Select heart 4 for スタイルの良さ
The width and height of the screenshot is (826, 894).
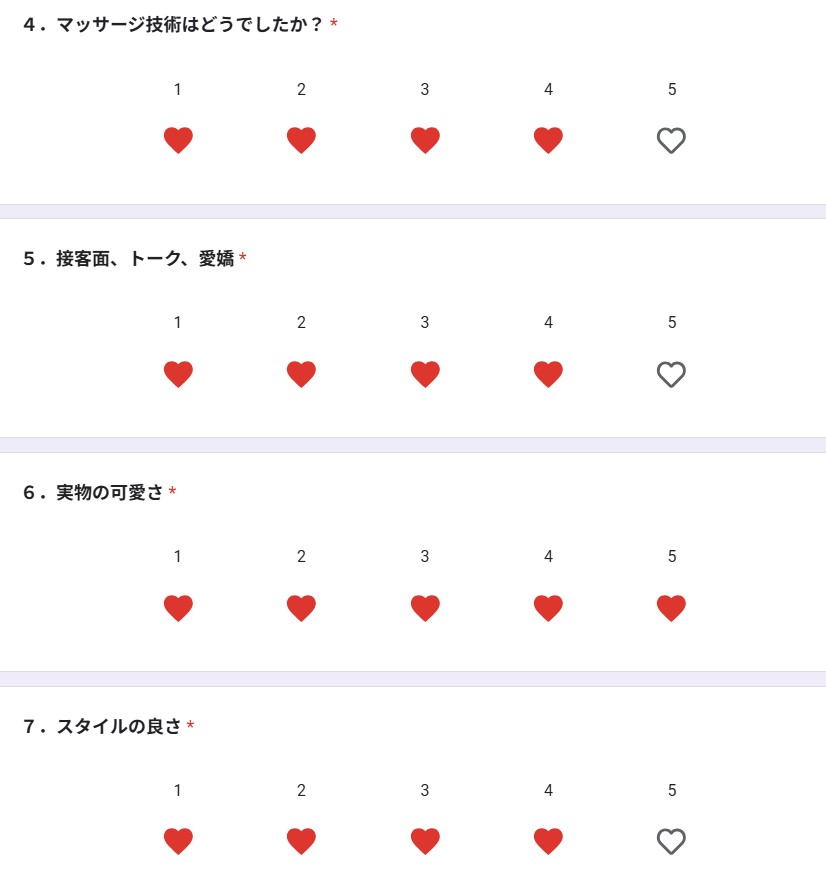click(548, 842)
